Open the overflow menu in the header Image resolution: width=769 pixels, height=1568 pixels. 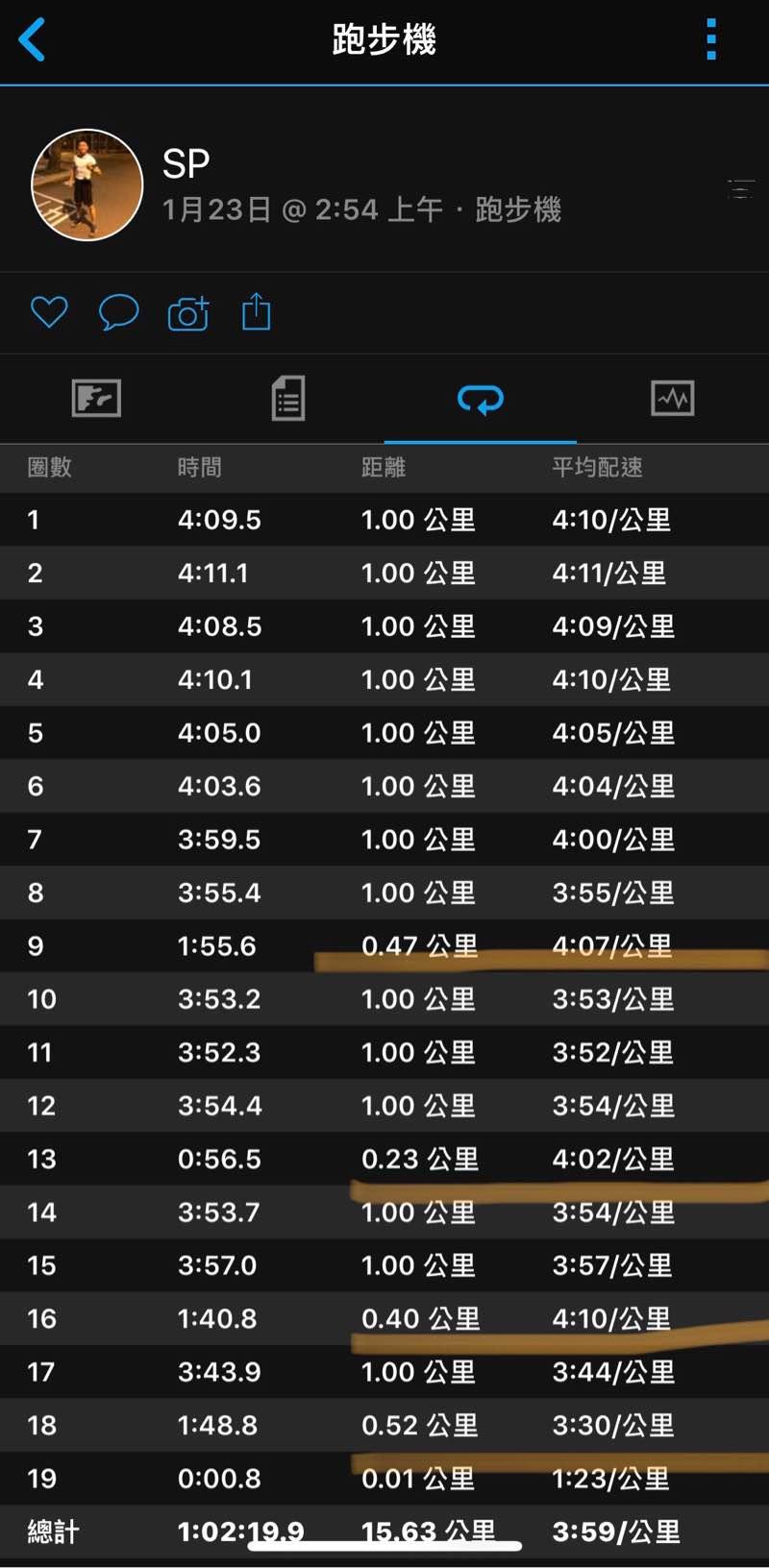coord(711,40)
